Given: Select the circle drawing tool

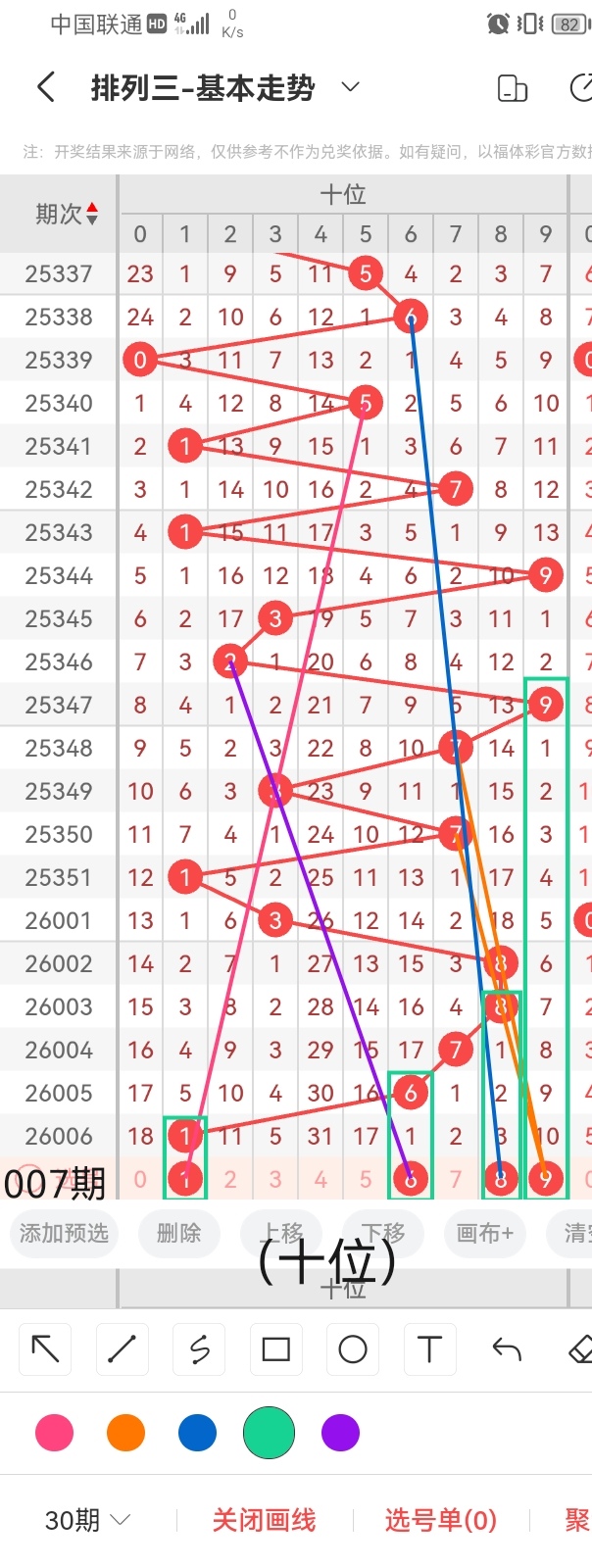Looking at the screenshot, I should click(353, 1349).
